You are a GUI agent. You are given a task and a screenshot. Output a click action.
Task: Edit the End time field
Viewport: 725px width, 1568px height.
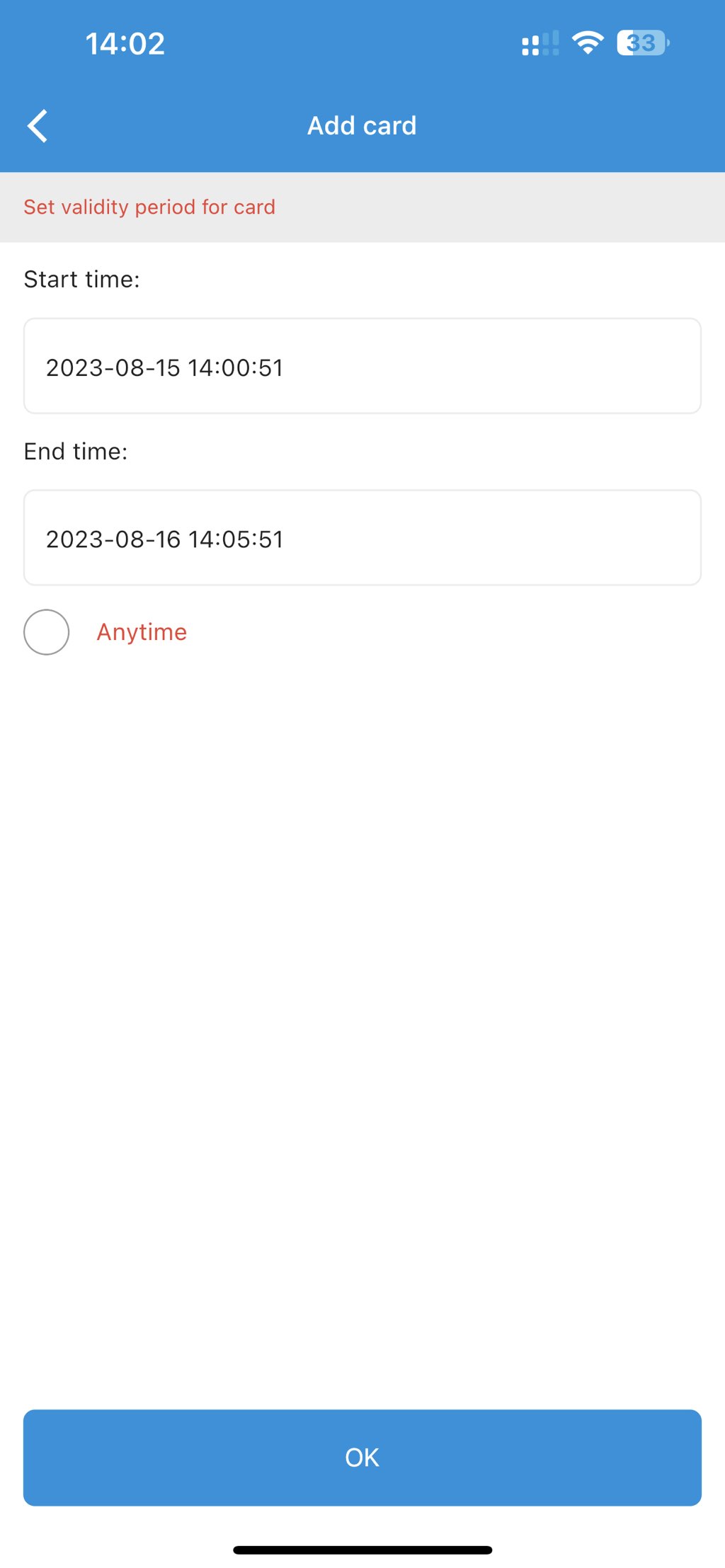362,538
